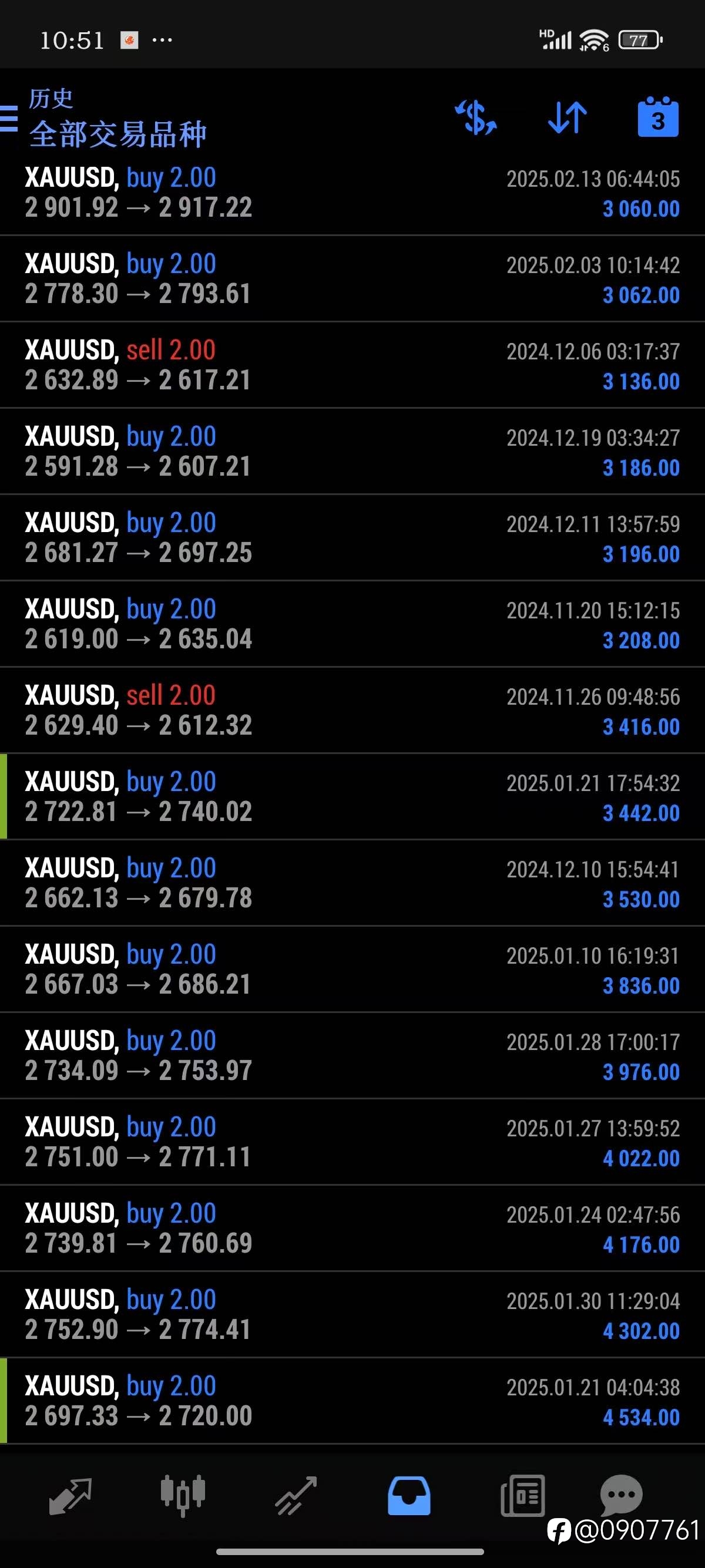Open the side menu hamburger button
The height and width of the screenshot is (1568, 705).
click(x=9, y=118)
